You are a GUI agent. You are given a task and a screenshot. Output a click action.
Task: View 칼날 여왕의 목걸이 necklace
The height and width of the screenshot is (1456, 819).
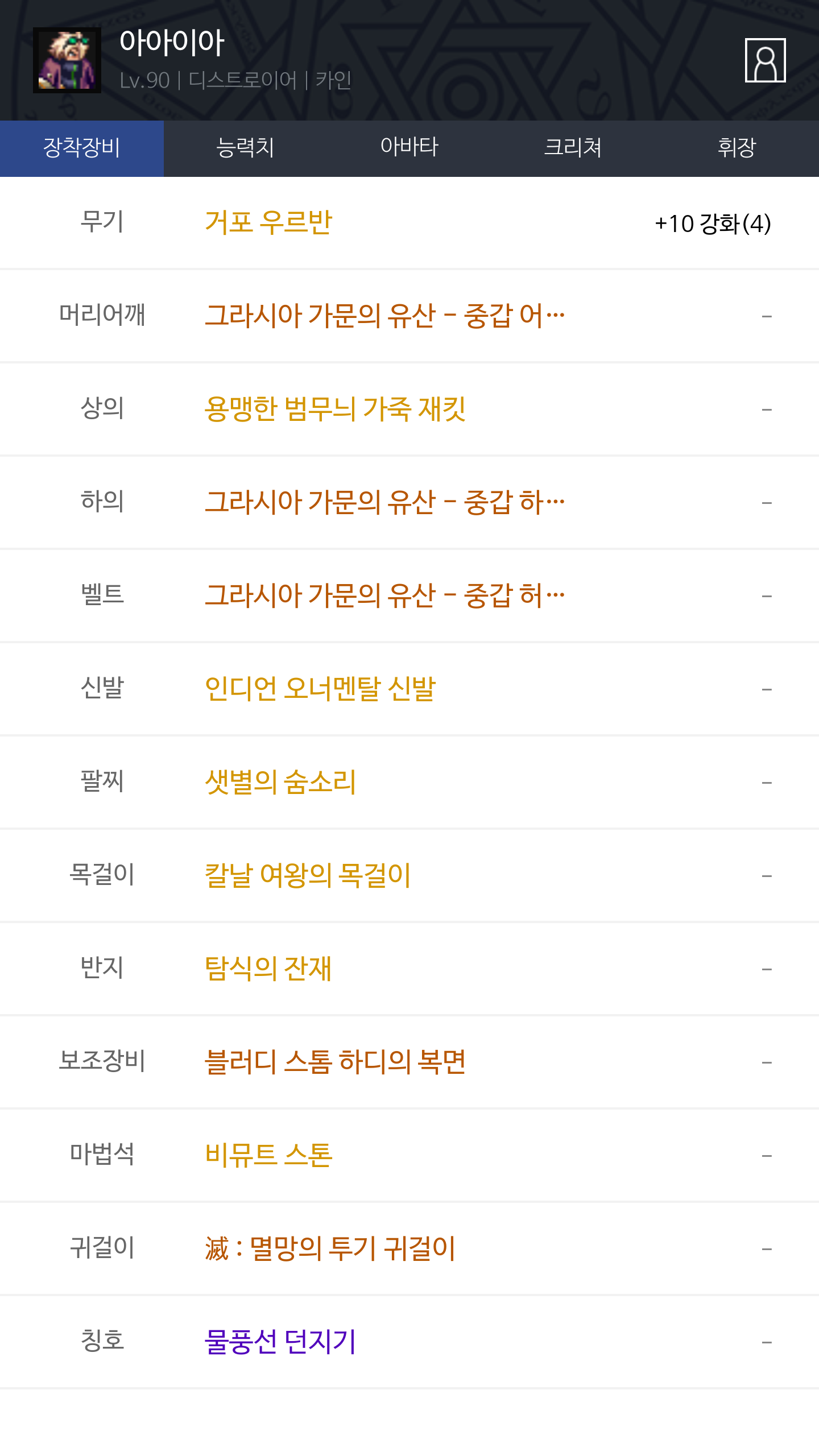308,875
